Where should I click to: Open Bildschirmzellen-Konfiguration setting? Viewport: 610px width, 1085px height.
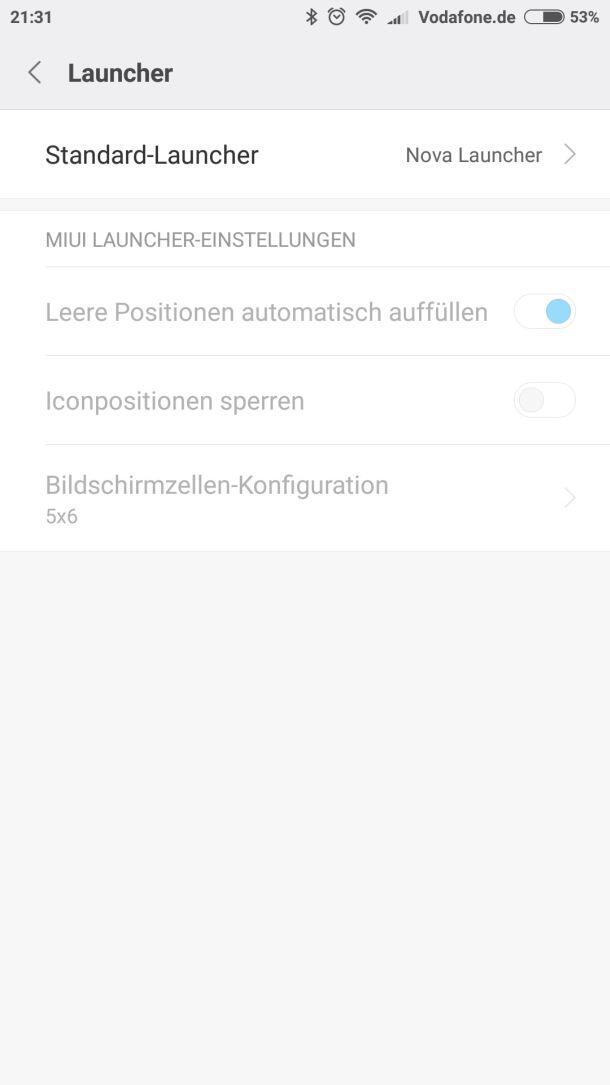pos(305,498)
